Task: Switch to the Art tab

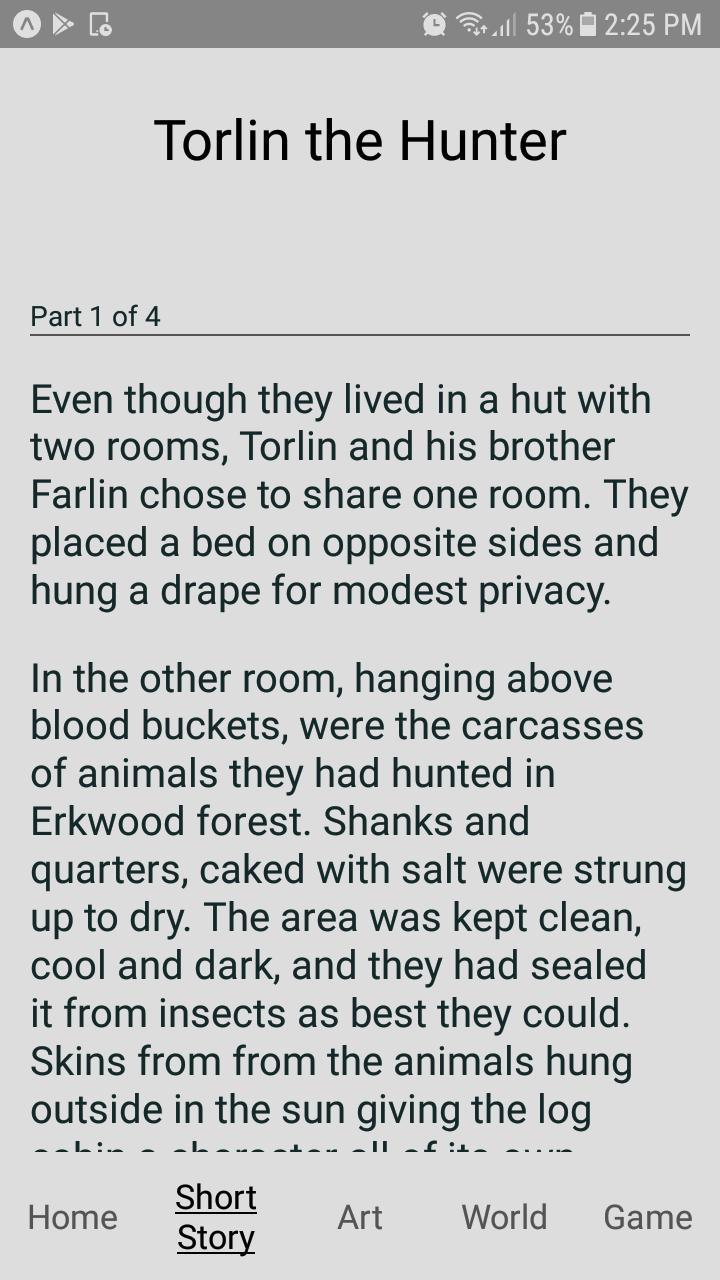Action: (x=360, y=1217)
